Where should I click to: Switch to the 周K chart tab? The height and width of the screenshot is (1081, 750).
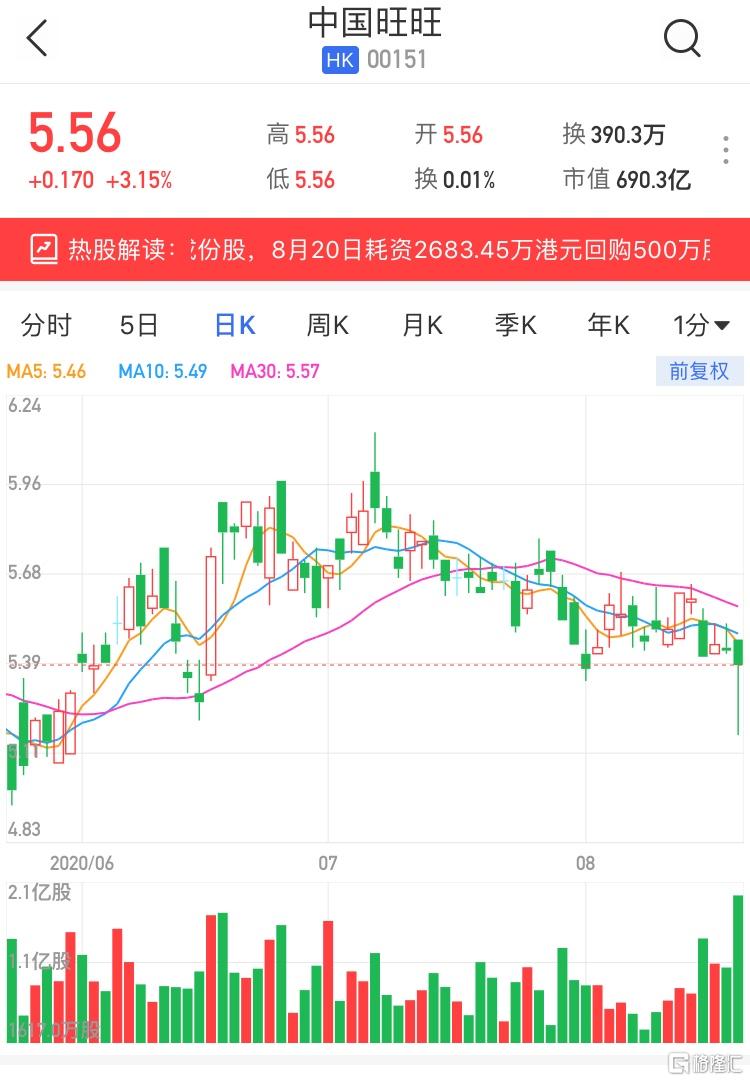(x=327, y=325)
